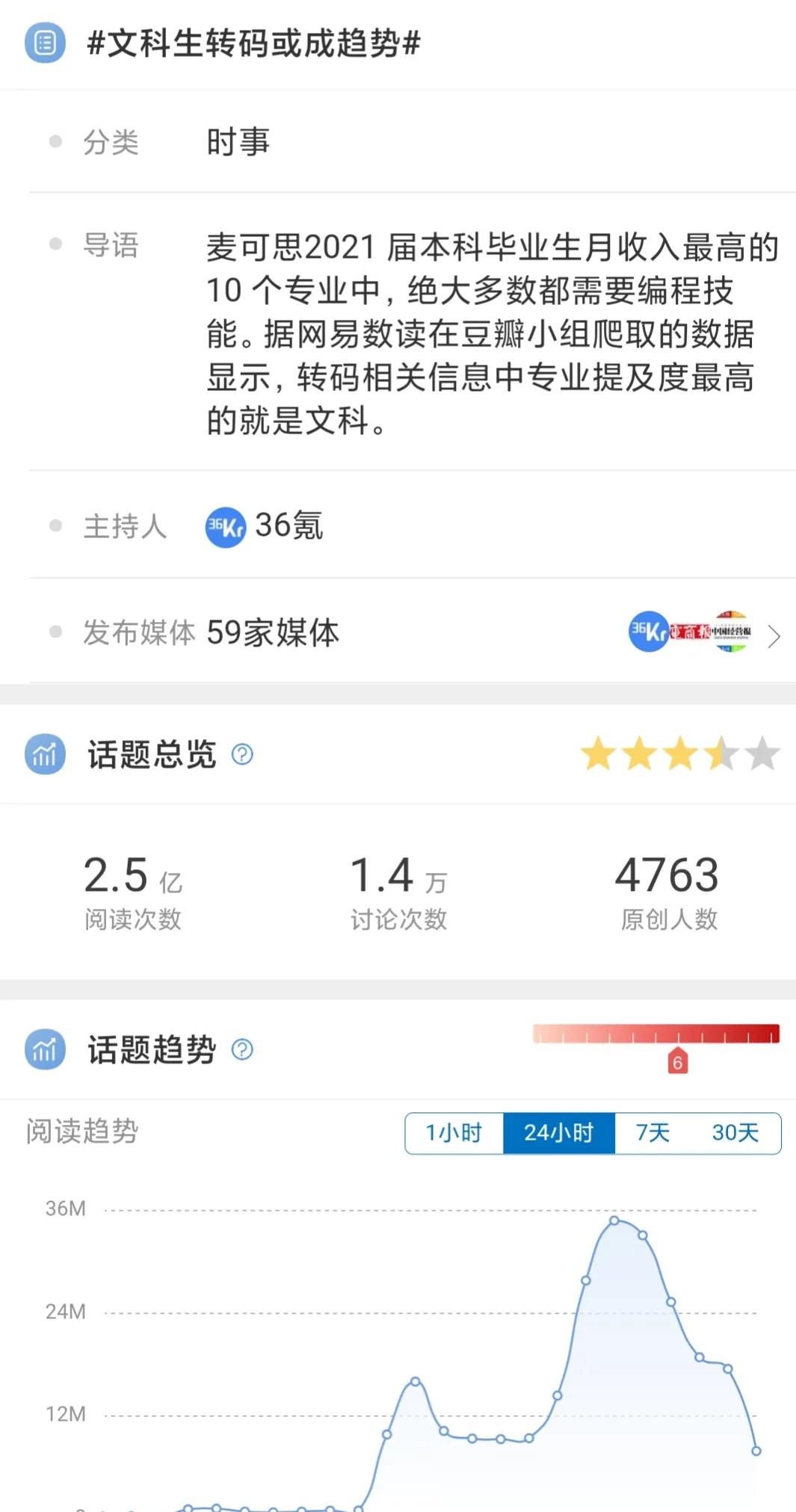The height and width of the screenshot is (1512, 796).
Task: Click the heat gauge marker showing 6
Action: pyautogui.click(x=678, y=1061)
